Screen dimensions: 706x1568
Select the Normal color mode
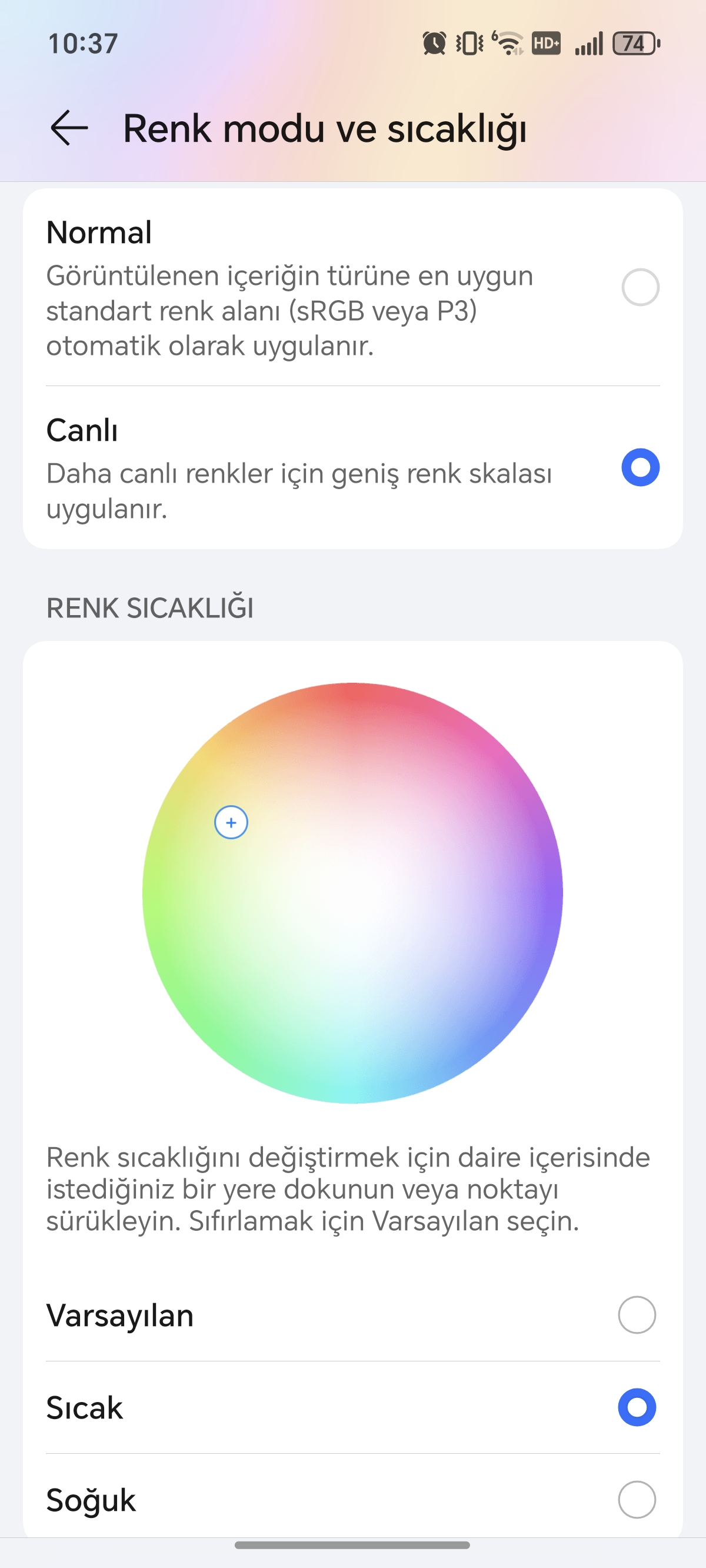352,287
